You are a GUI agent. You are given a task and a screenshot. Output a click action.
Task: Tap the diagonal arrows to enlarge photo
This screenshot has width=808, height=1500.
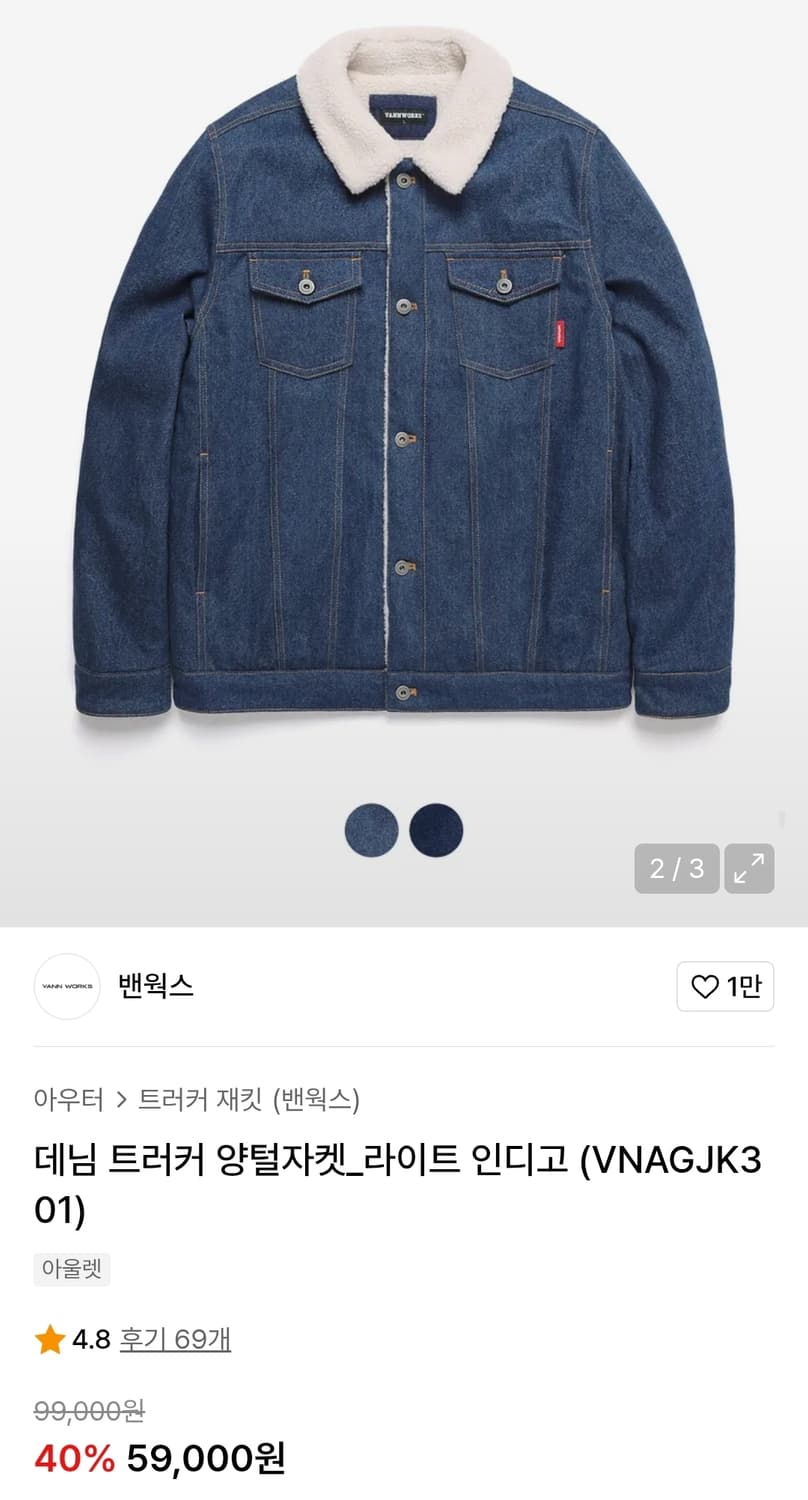pyautogui.click(x=748, y=869)
